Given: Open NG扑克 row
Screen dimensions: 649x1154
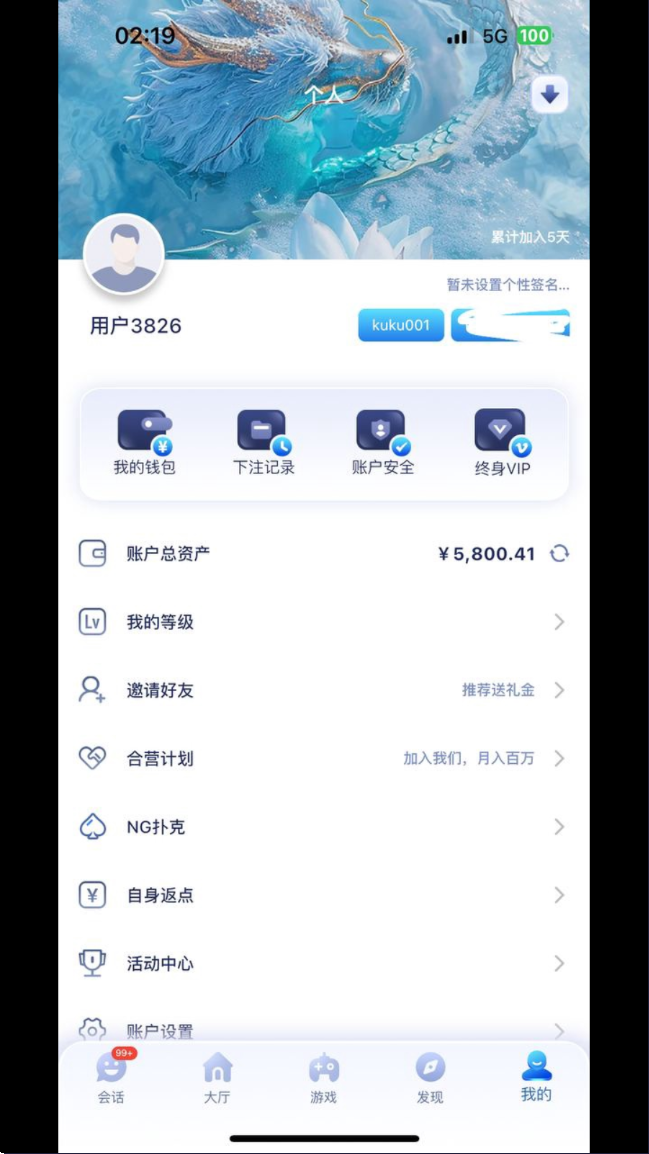Looking at the screenshot, I should (x=324, y=827).
